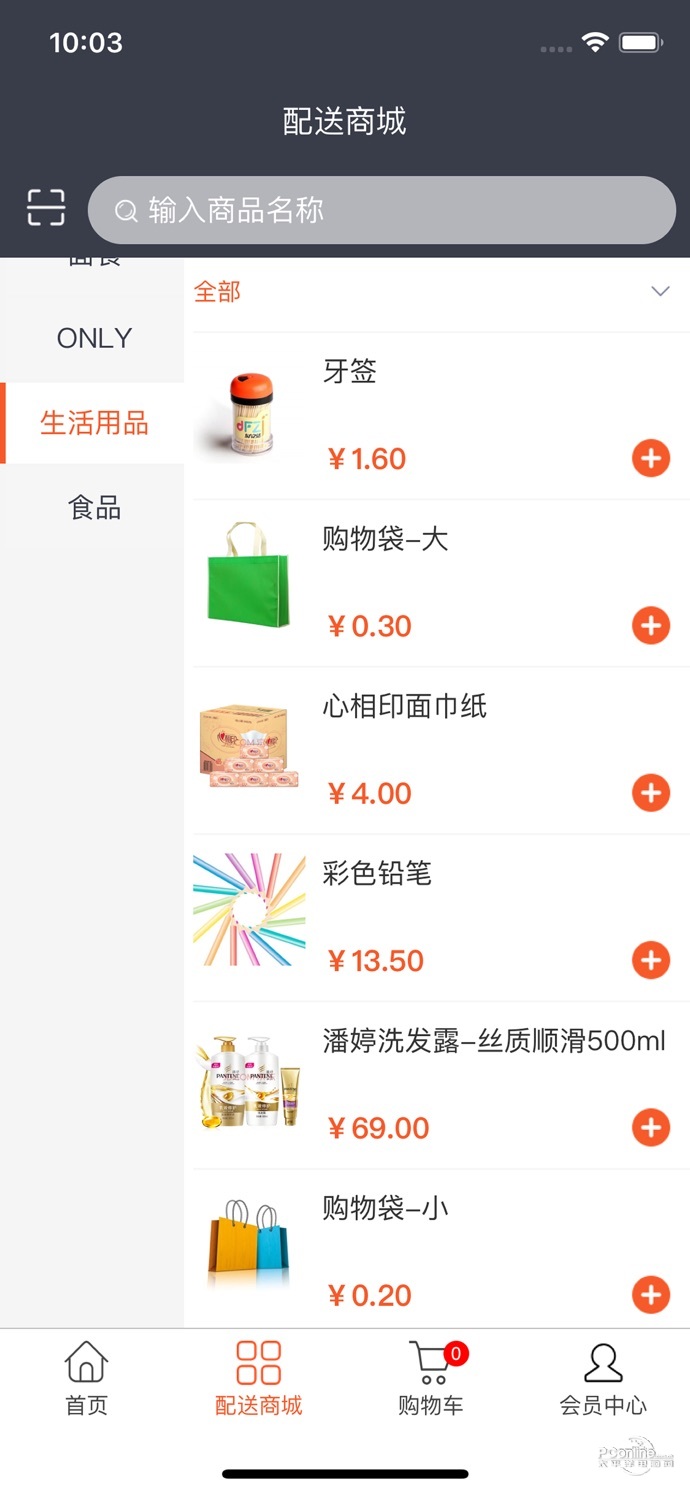Add 牙签 to the cart
Viewport: 690px width, 1493px height.
pos(651,459)
